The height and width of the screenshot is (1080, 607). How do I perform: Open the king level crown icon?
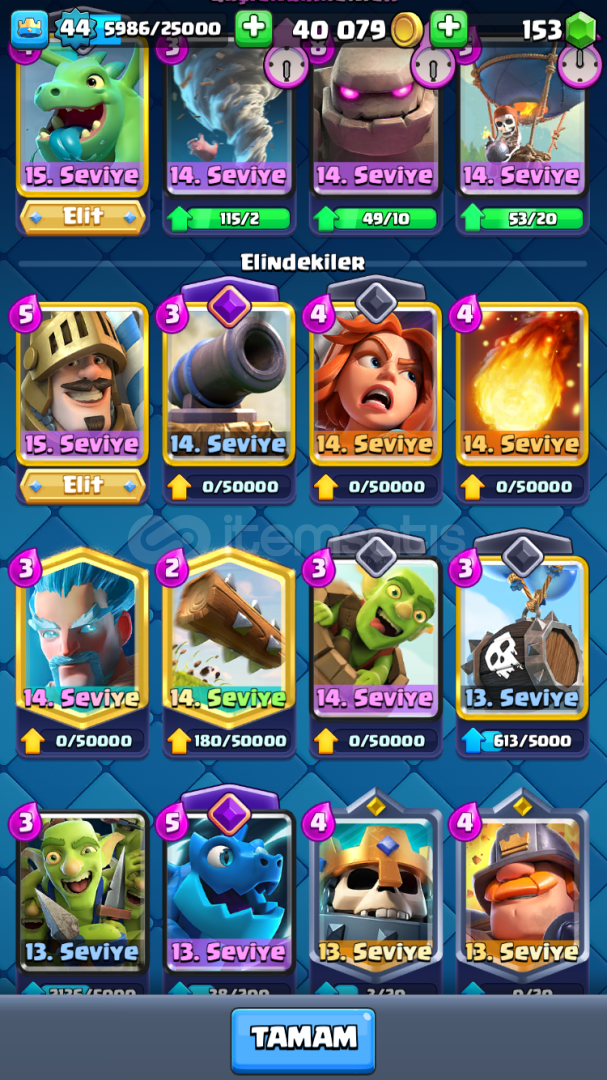click(30, 28)
